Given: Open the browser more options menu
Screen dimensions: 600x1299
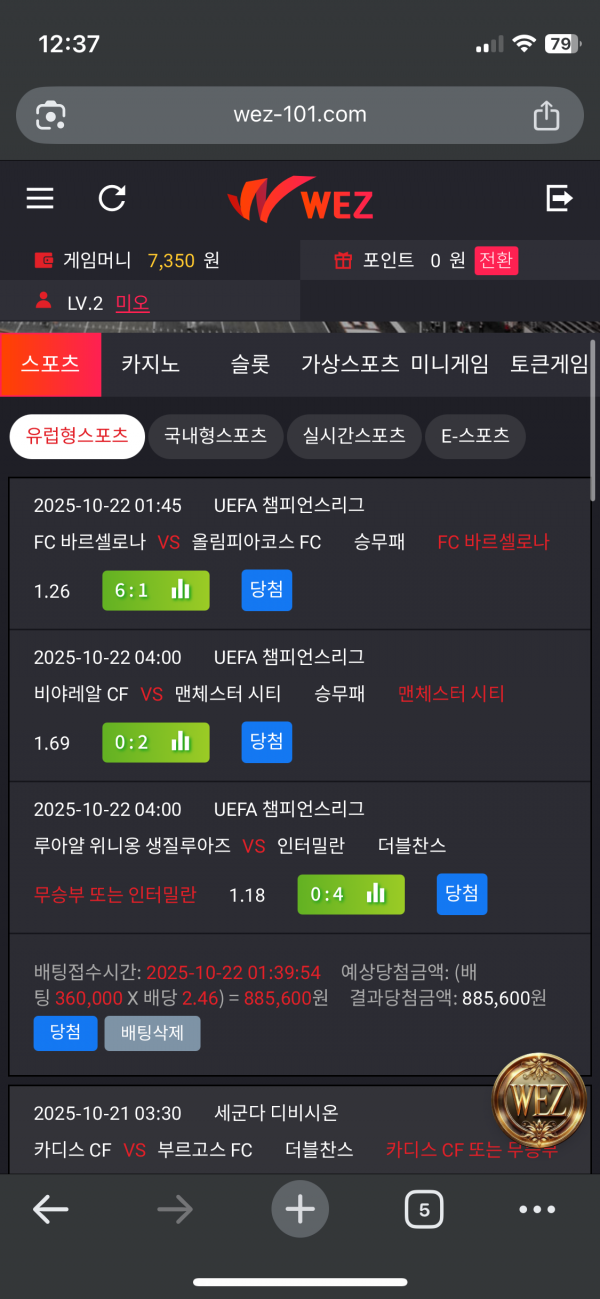Looking at the screenshot, I should tap(537, 1210).
